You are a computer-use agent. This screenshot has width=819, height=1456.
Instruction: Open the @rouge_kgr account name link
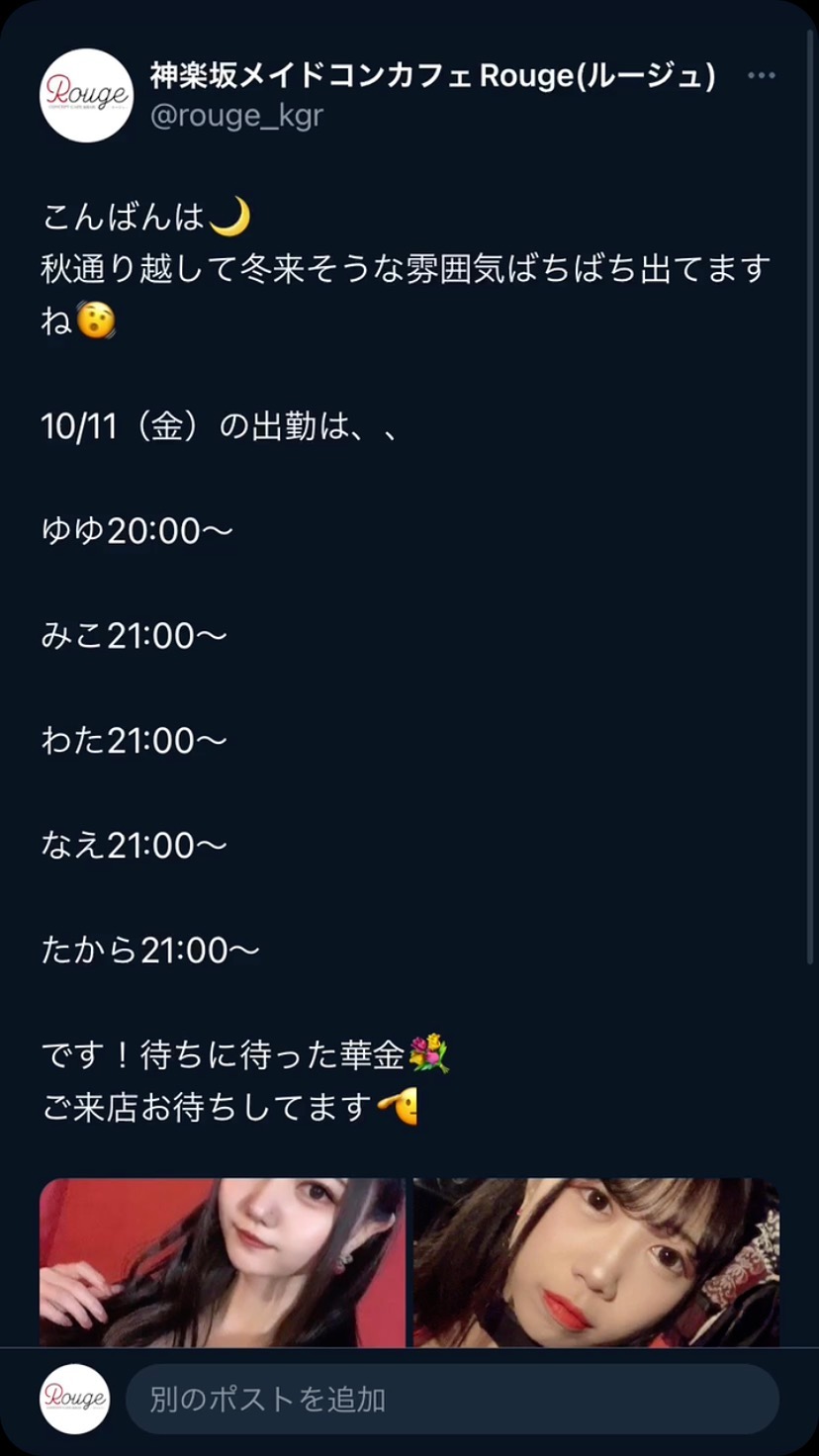point(236,116)
